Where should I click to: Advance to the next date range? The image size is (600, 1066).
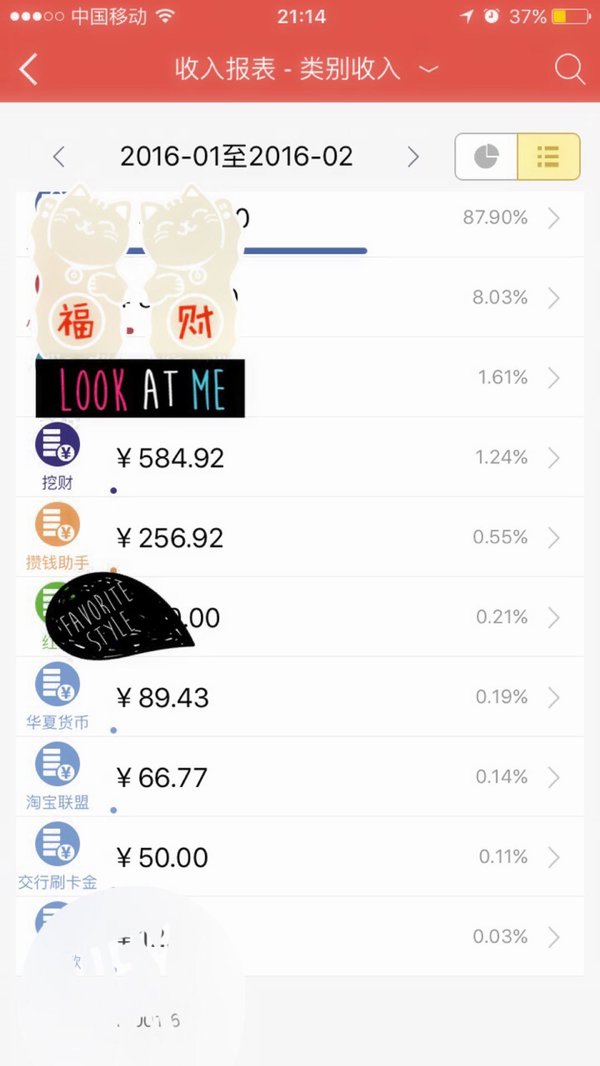(412, 157)
